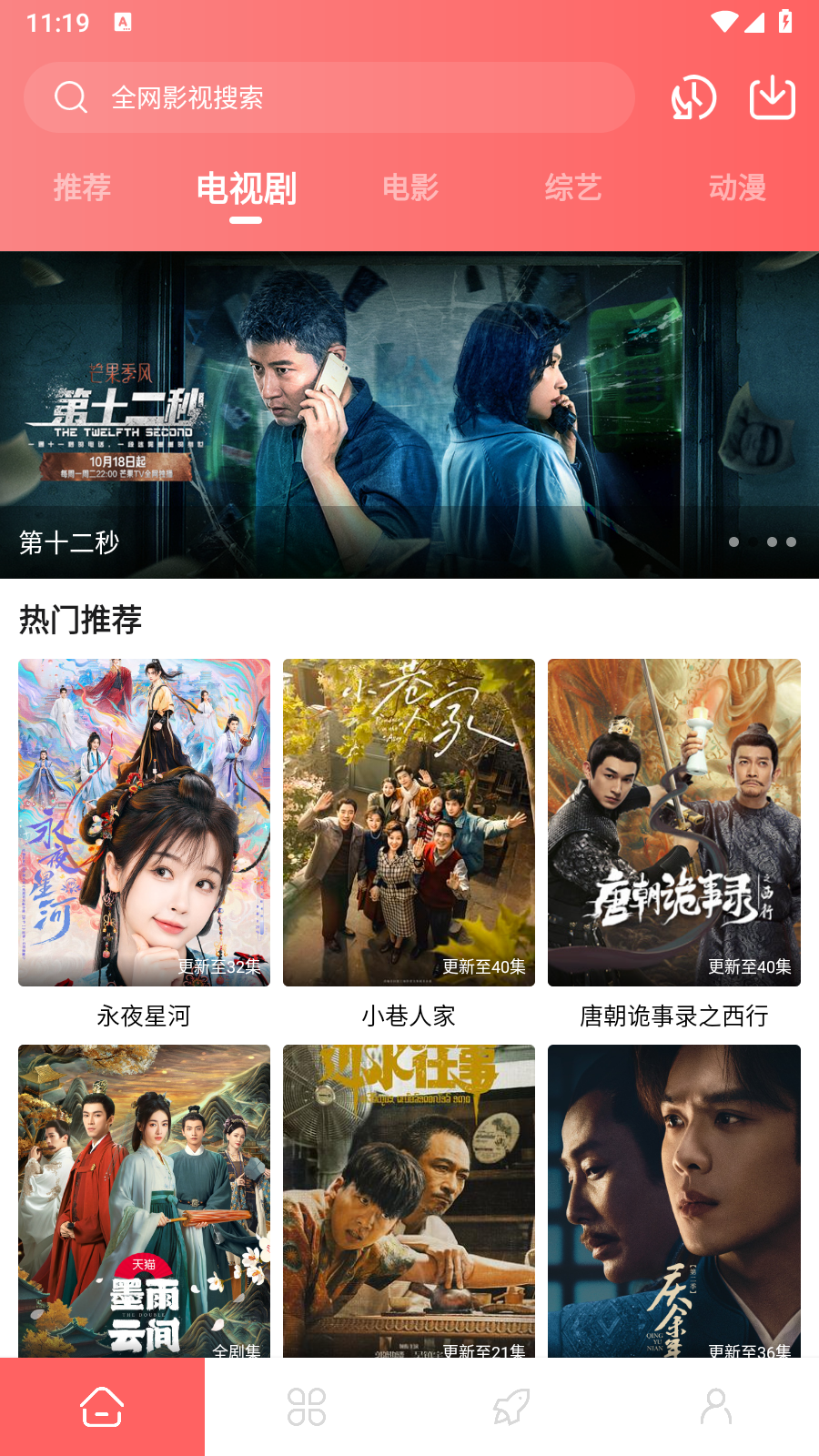
Task: Open the 综艺 category tab
Action: click(x=575, y=188)
